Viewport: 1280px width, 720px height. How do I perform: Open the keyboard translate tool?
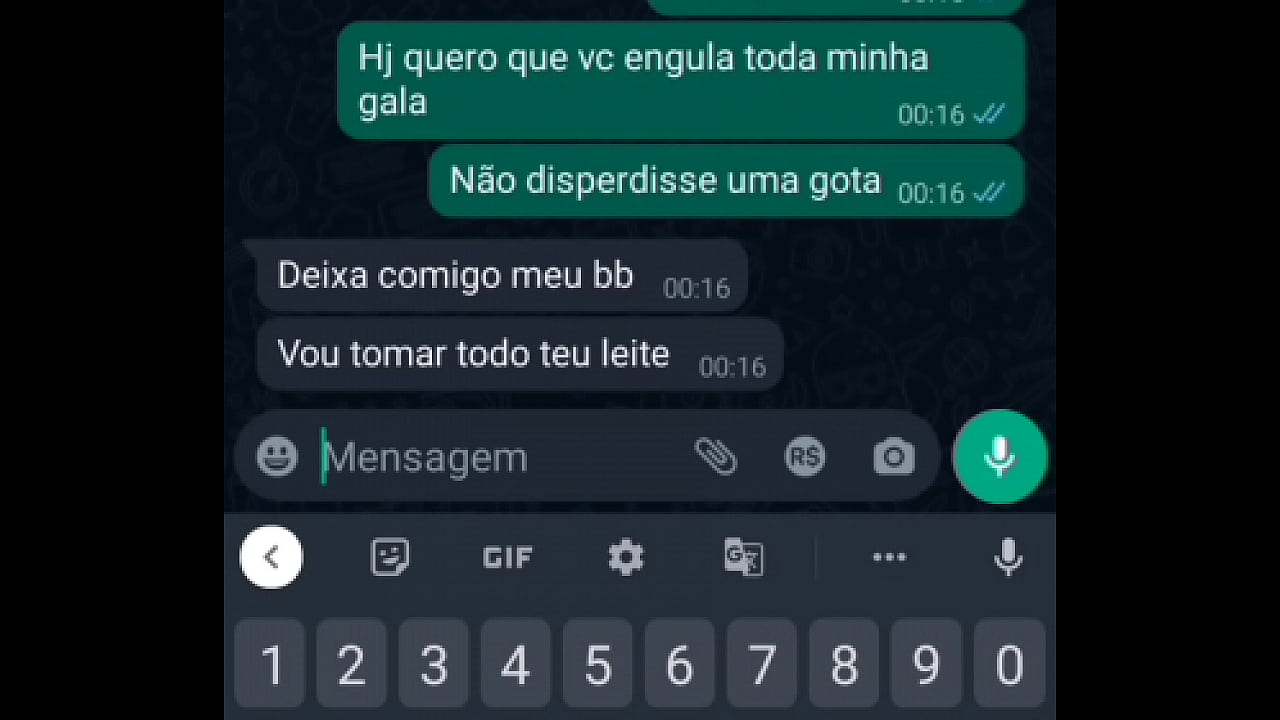744,557
